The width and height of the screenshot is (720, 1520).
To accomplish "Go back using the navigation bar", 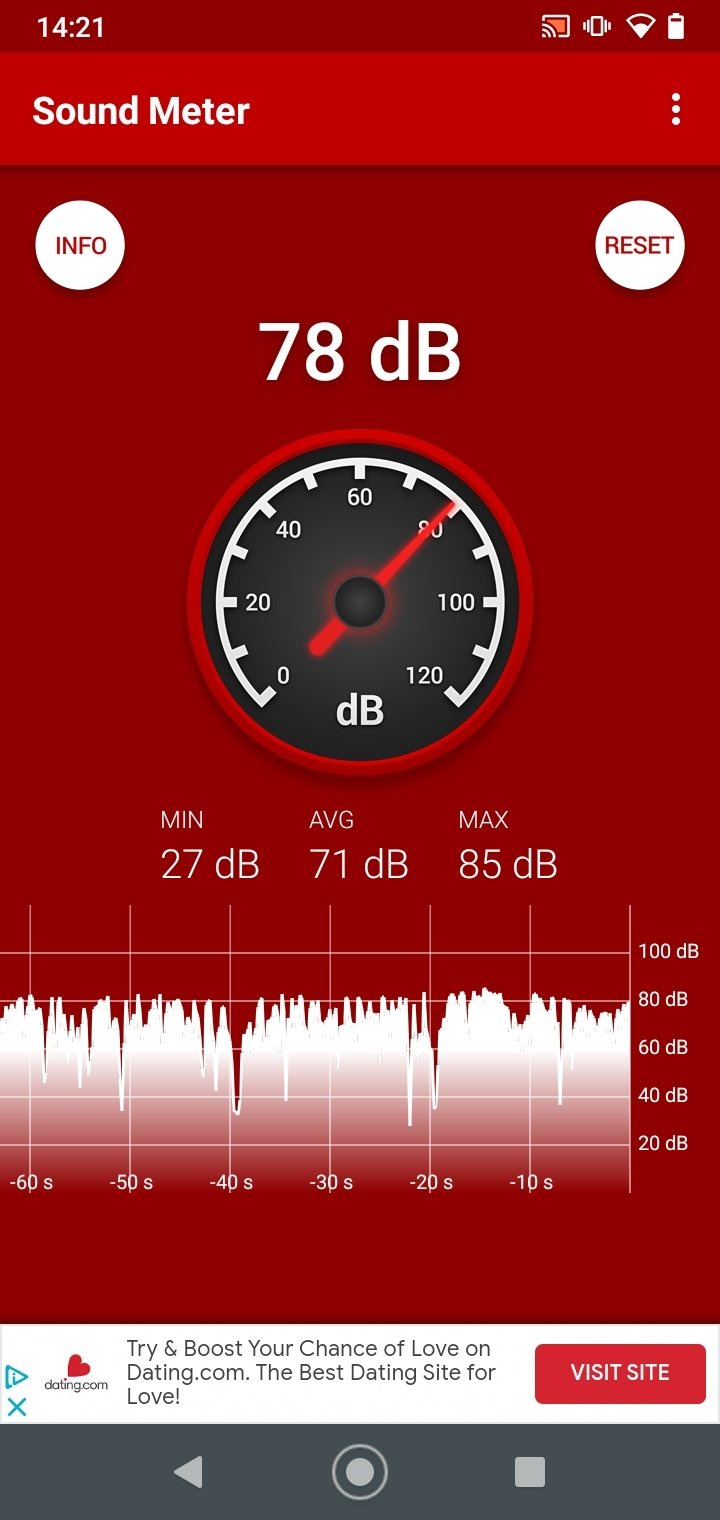I will (187, 1471).
